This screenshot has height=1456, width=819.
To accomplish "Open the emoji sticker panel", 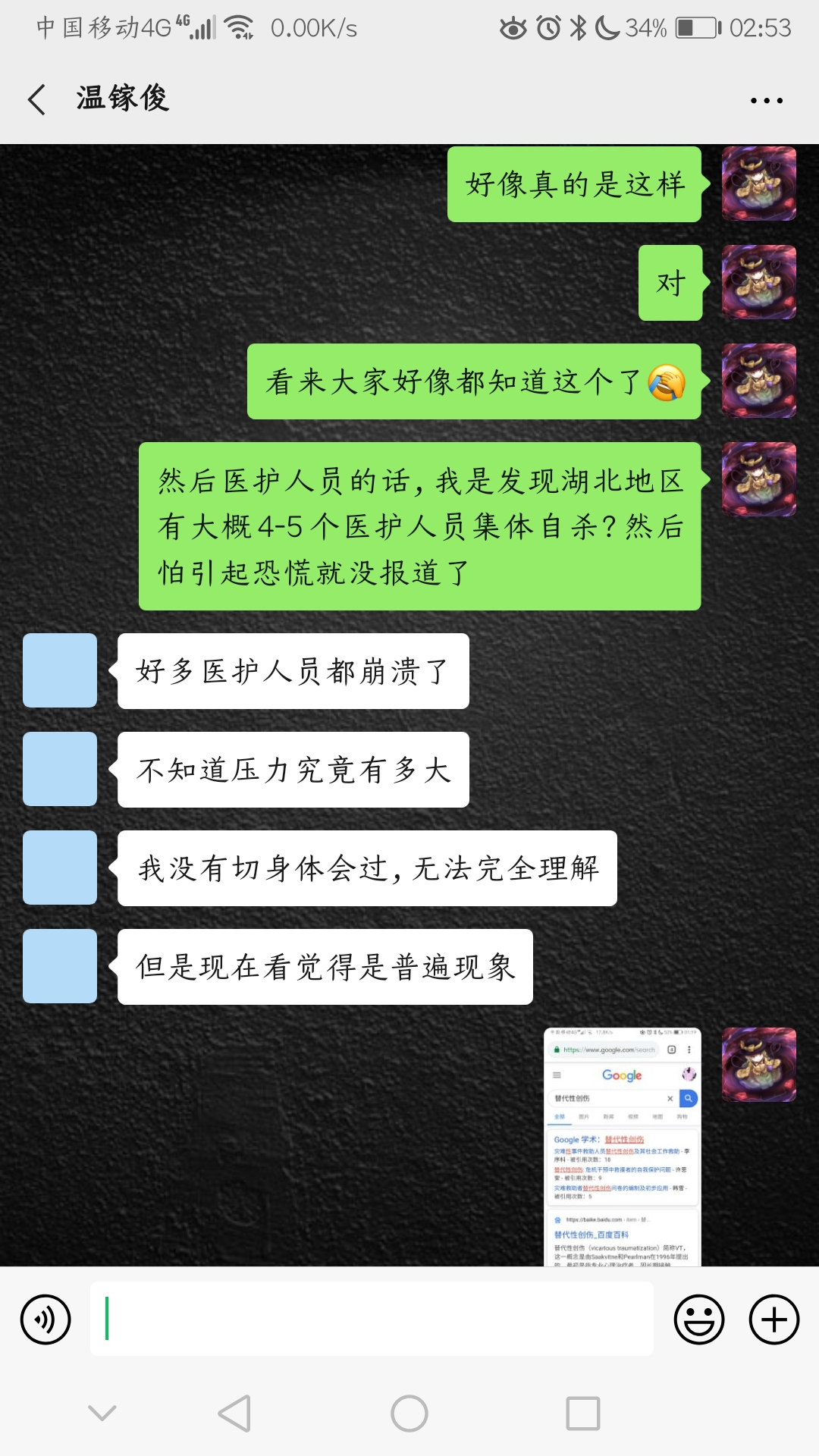I will click(698, 1319).
